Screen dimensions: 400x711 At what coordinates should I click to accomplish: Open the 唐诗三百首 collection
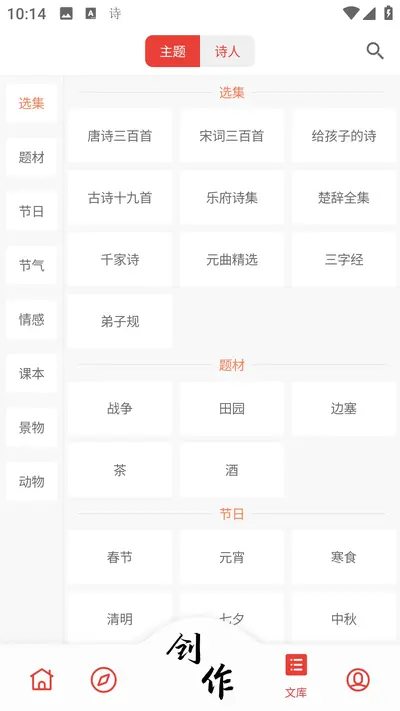pos(120,136)
